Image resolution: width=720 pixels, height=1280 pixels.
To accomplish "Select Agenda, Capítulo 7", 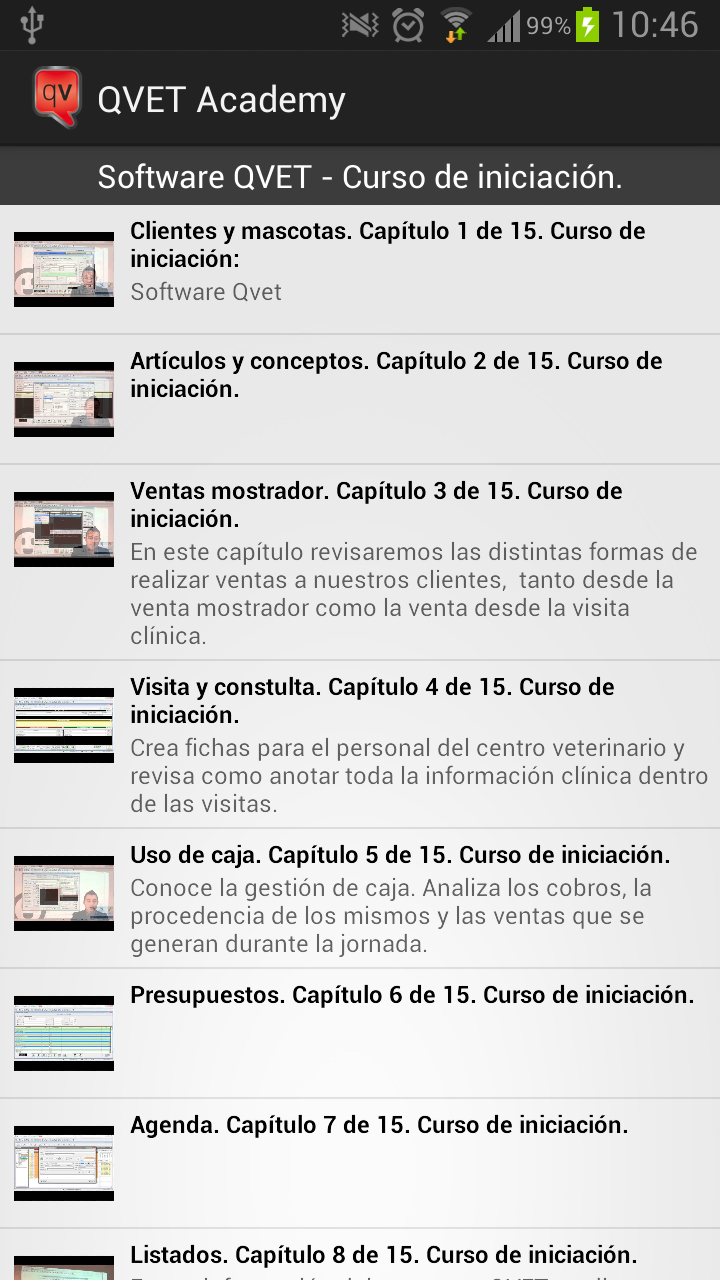I will click(x=360, y=1162).
